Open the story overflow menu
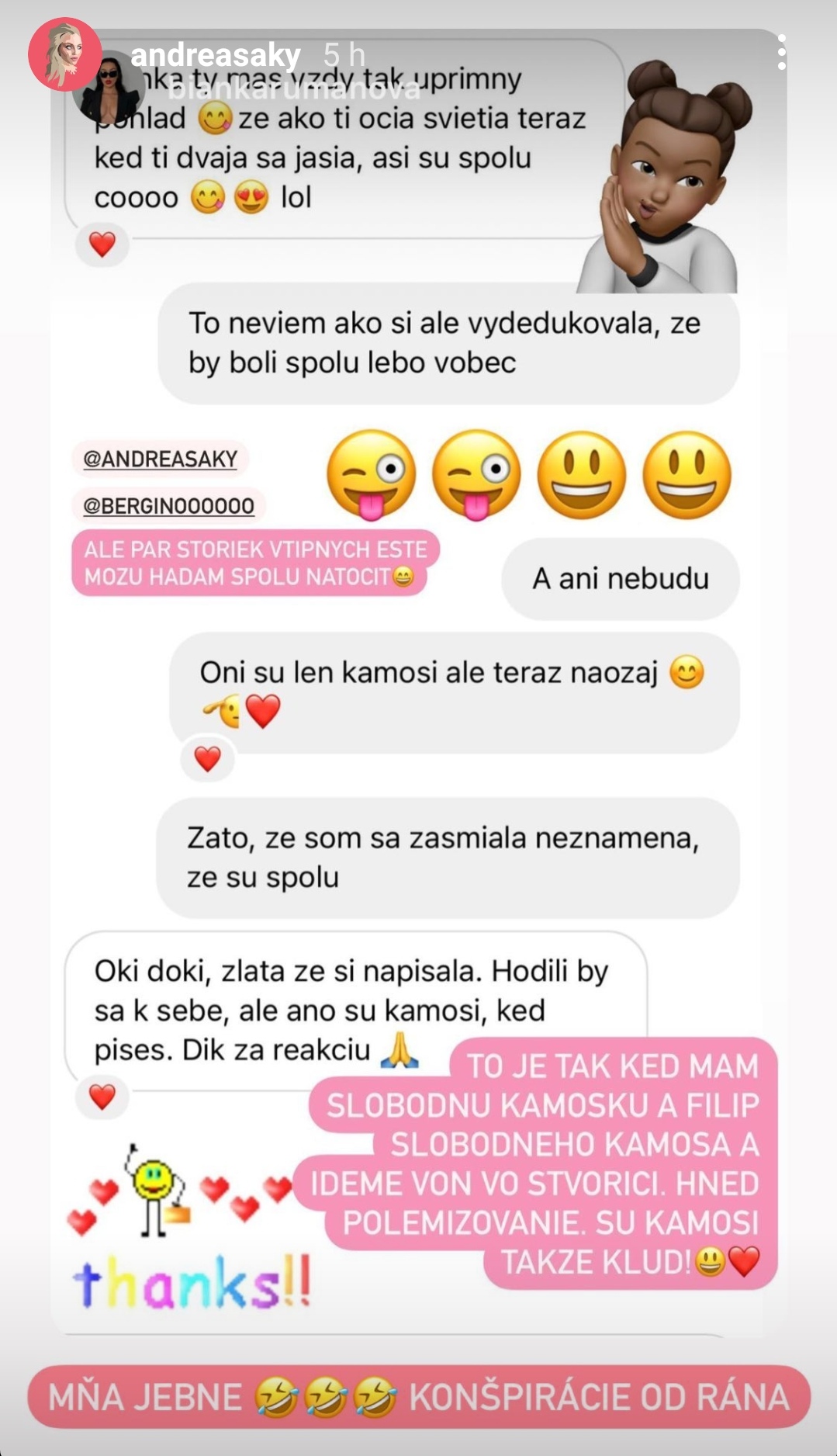The height and width of the screenshot is (1456, 837). pos(781,54)
